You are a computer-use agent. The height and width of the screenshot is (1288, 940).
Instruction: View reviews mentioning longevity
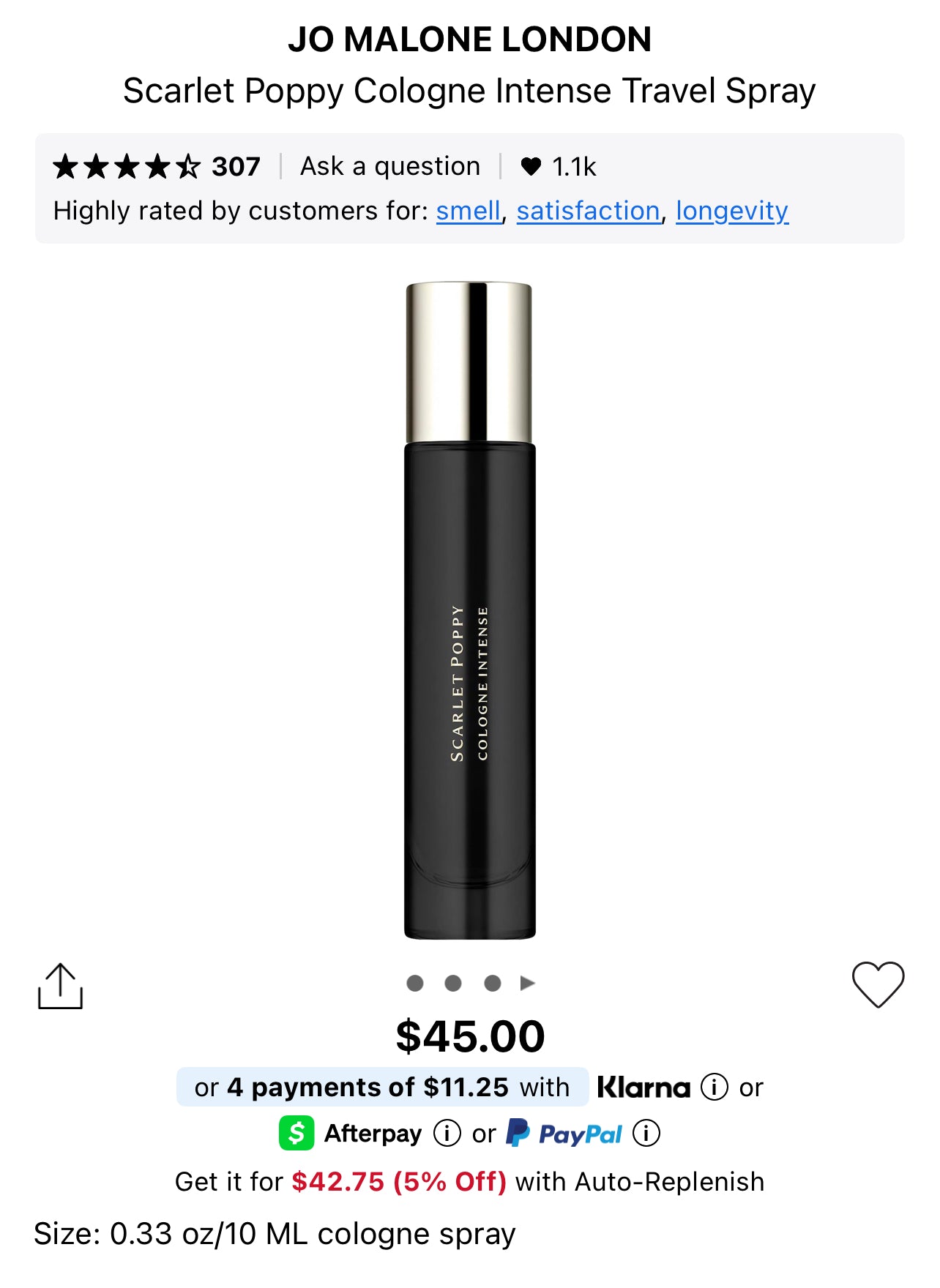click(x=731, y=211)
